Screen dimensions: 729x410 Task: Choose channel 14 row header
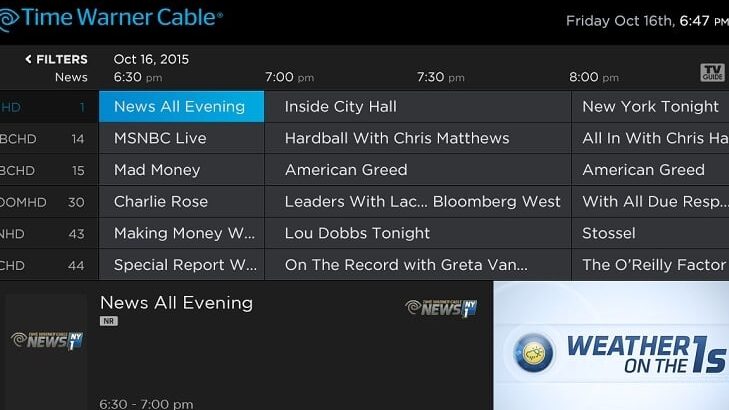coord(45,138)
